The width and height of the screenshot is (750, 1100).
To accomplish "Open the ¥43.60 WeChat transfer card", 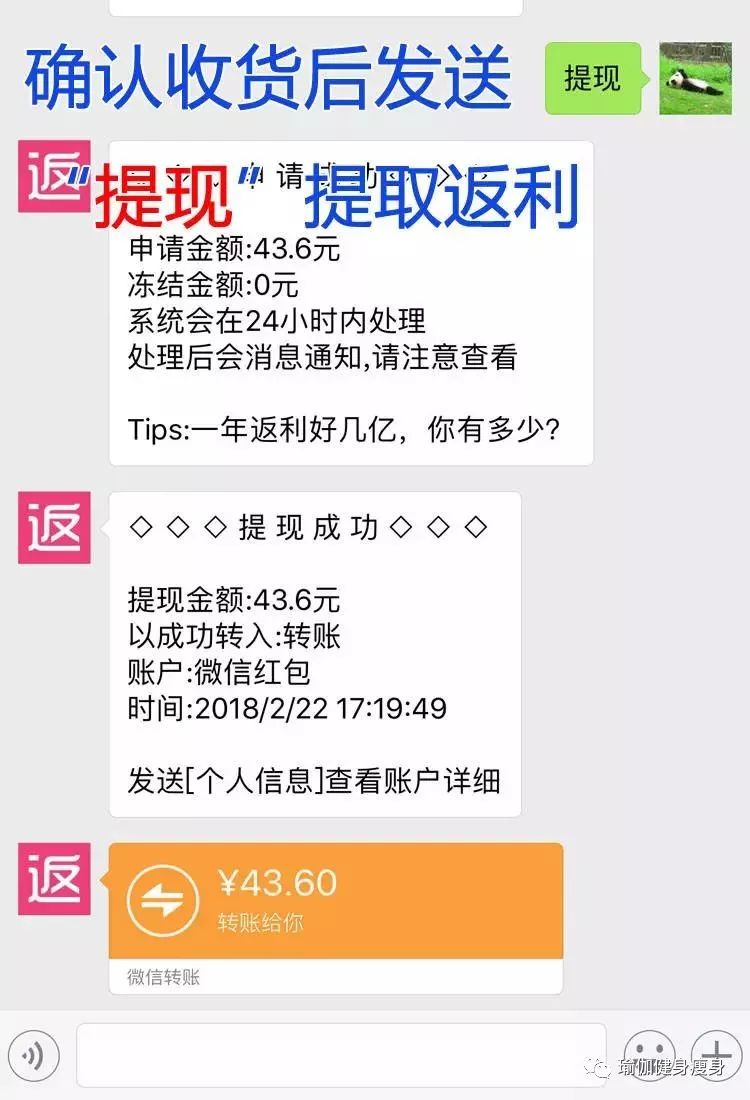I will [x=335, y=900].
